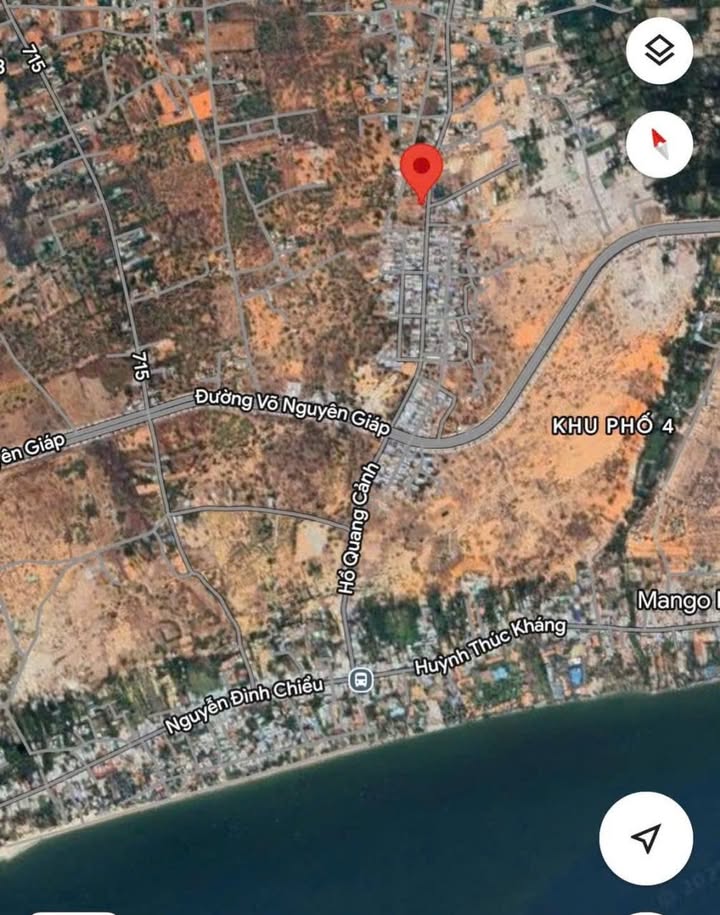Screen dimensions: 720x915
Task: Open the bus stop on Nguyễn Đình Chiểu
Action: (361, 680)
